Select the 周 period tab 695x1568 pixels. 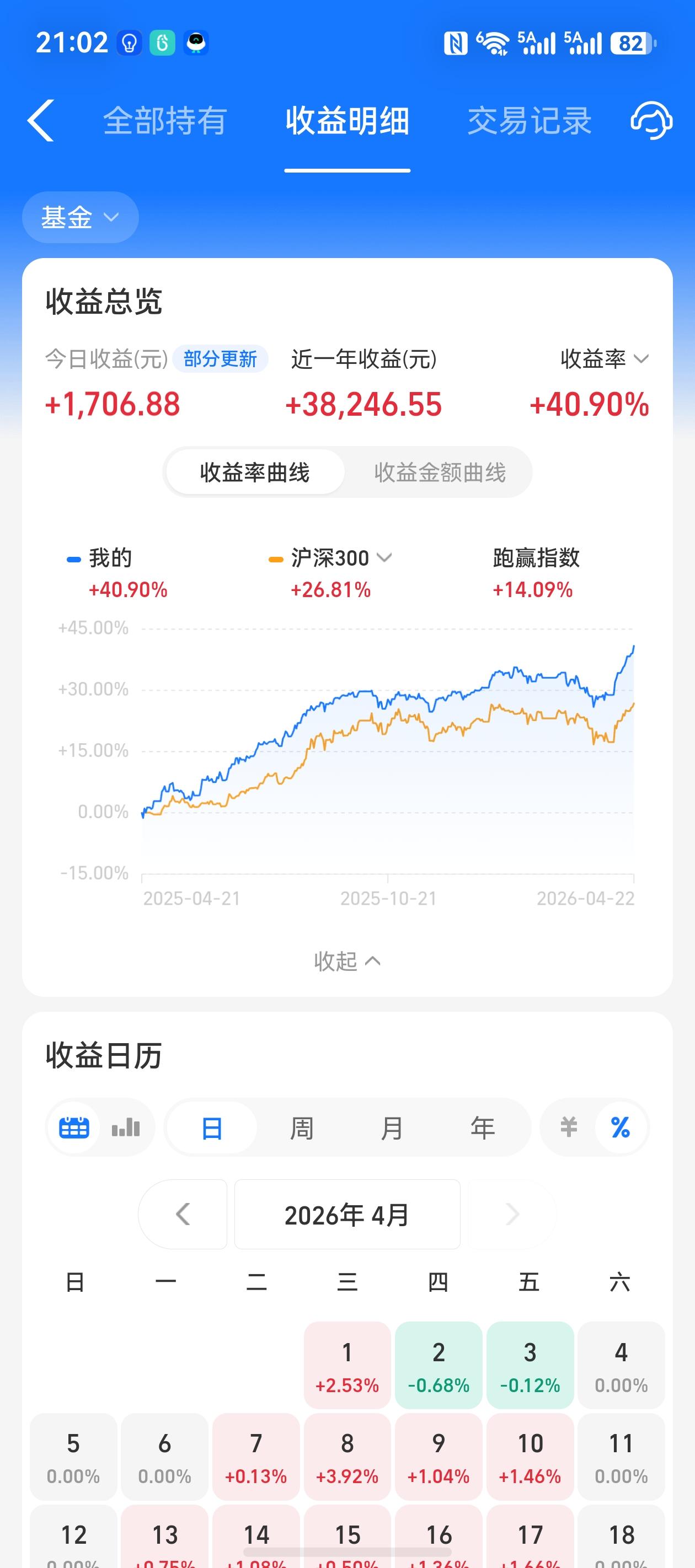pyautogui.click(x=302, y=1128)
